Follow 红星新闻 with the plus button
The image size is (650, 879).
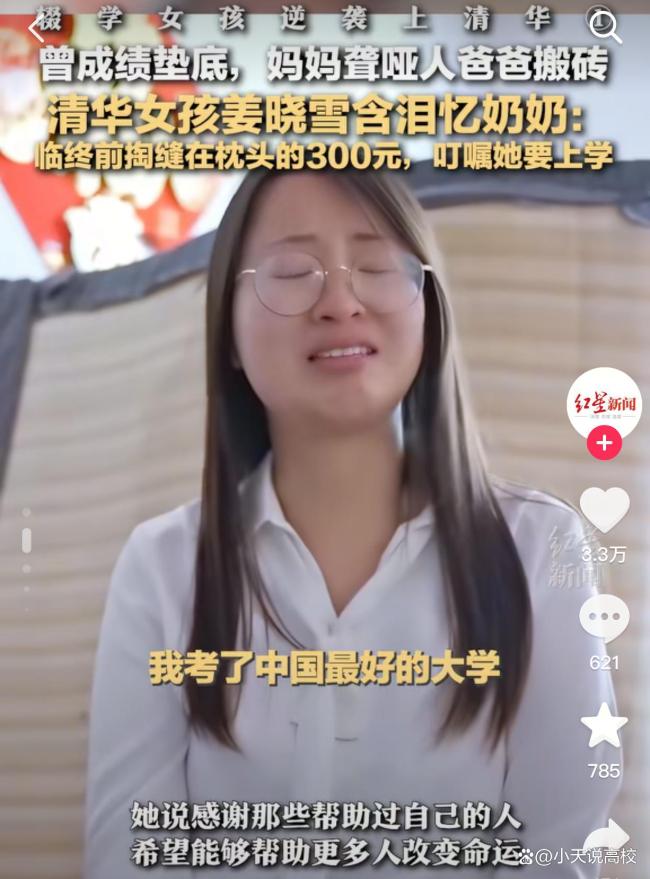point(604,442)
